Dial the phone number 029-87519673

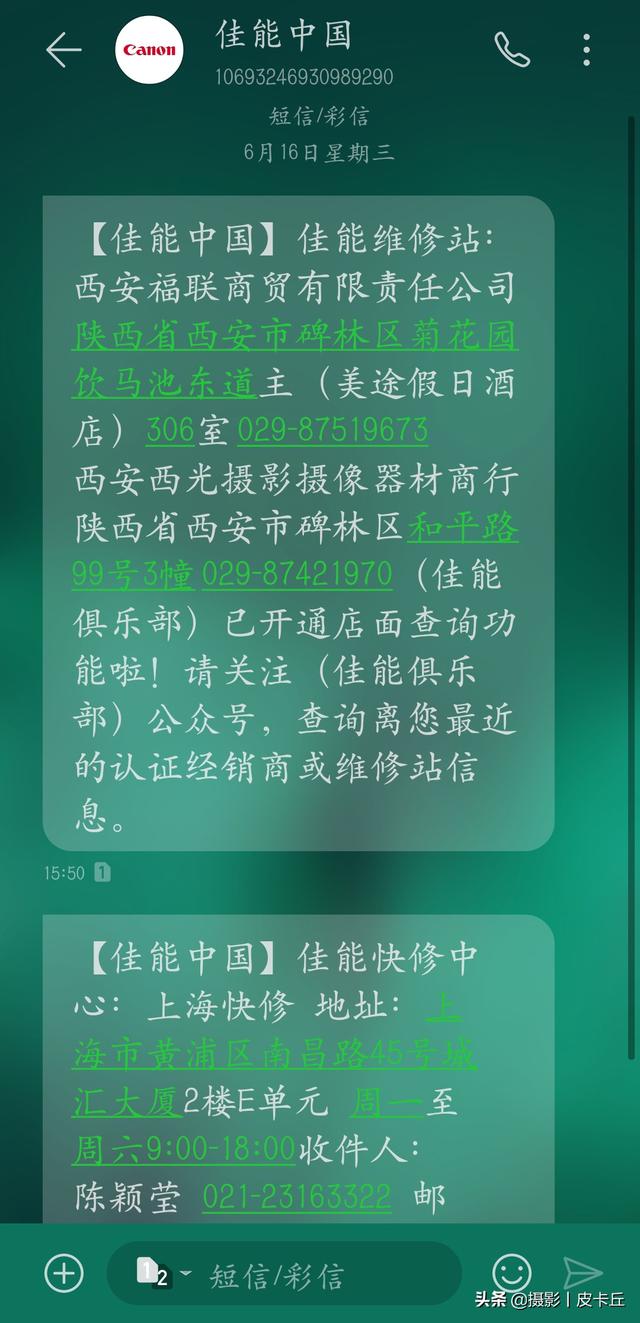tap(333, 431)
